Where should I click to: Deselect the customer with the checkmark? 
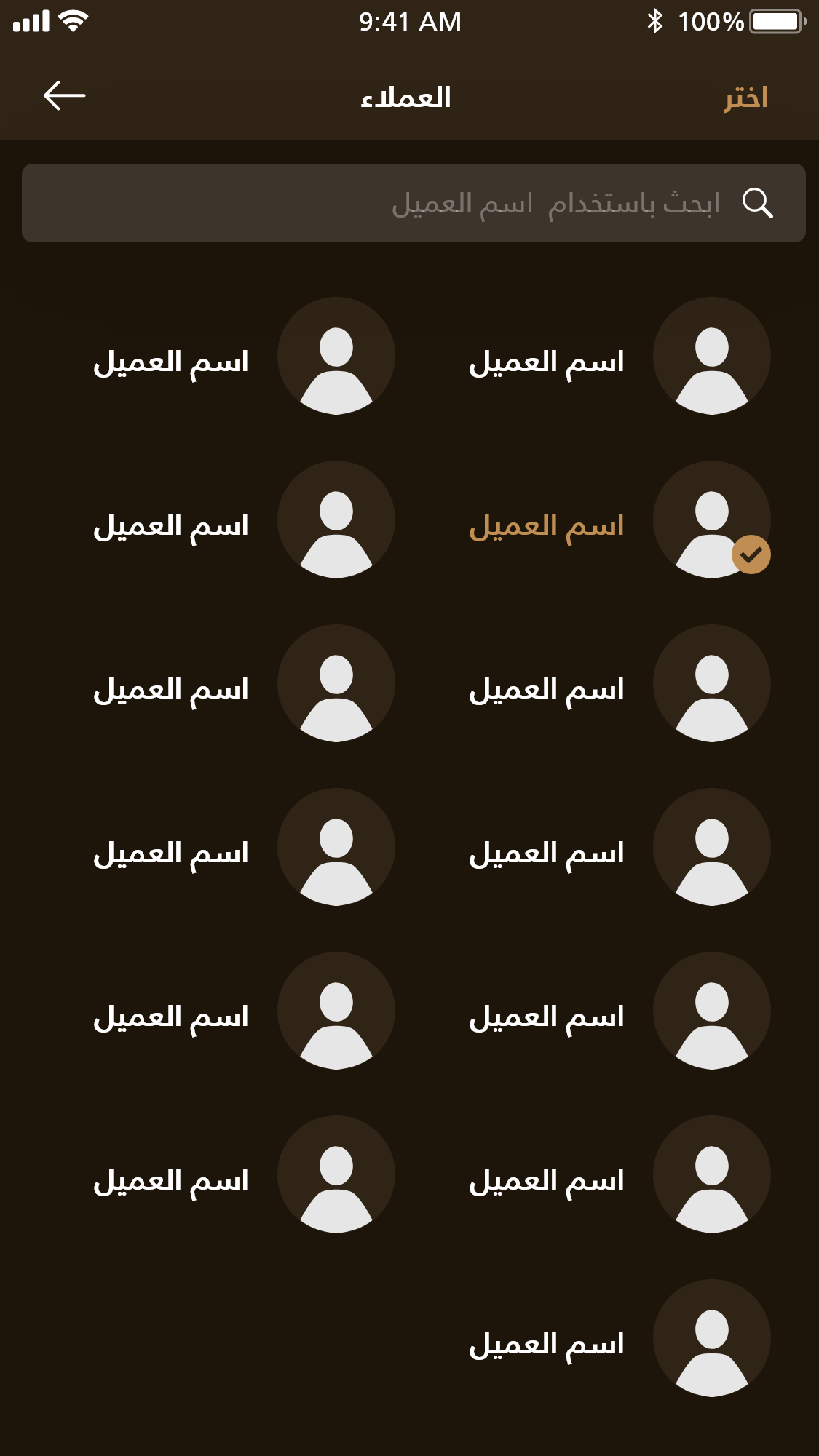coord(711,520)
